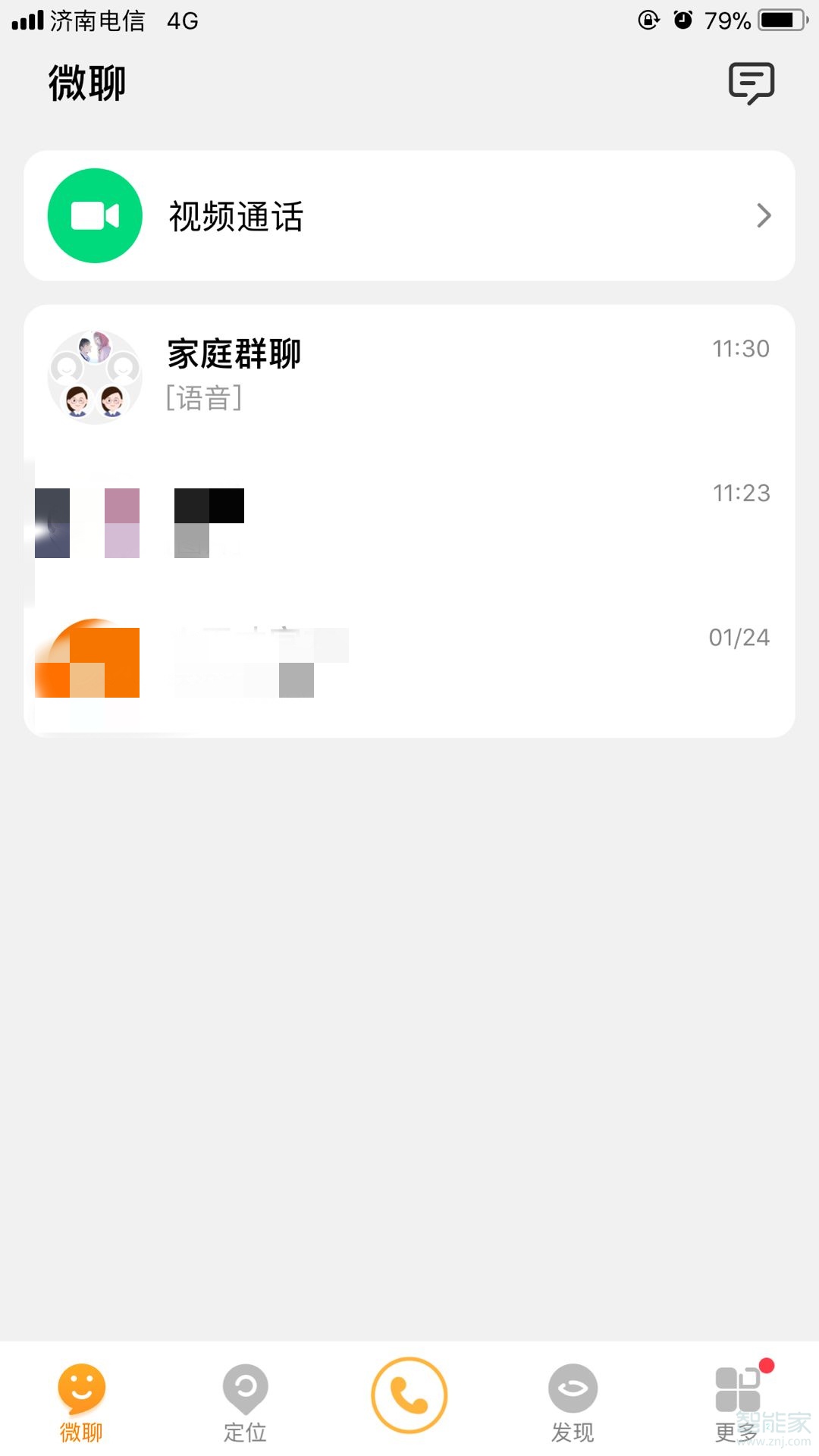The height and width of the screenshot is (1456, 819).
Task: Tap the new message icon top right
Action: (750, 82)
